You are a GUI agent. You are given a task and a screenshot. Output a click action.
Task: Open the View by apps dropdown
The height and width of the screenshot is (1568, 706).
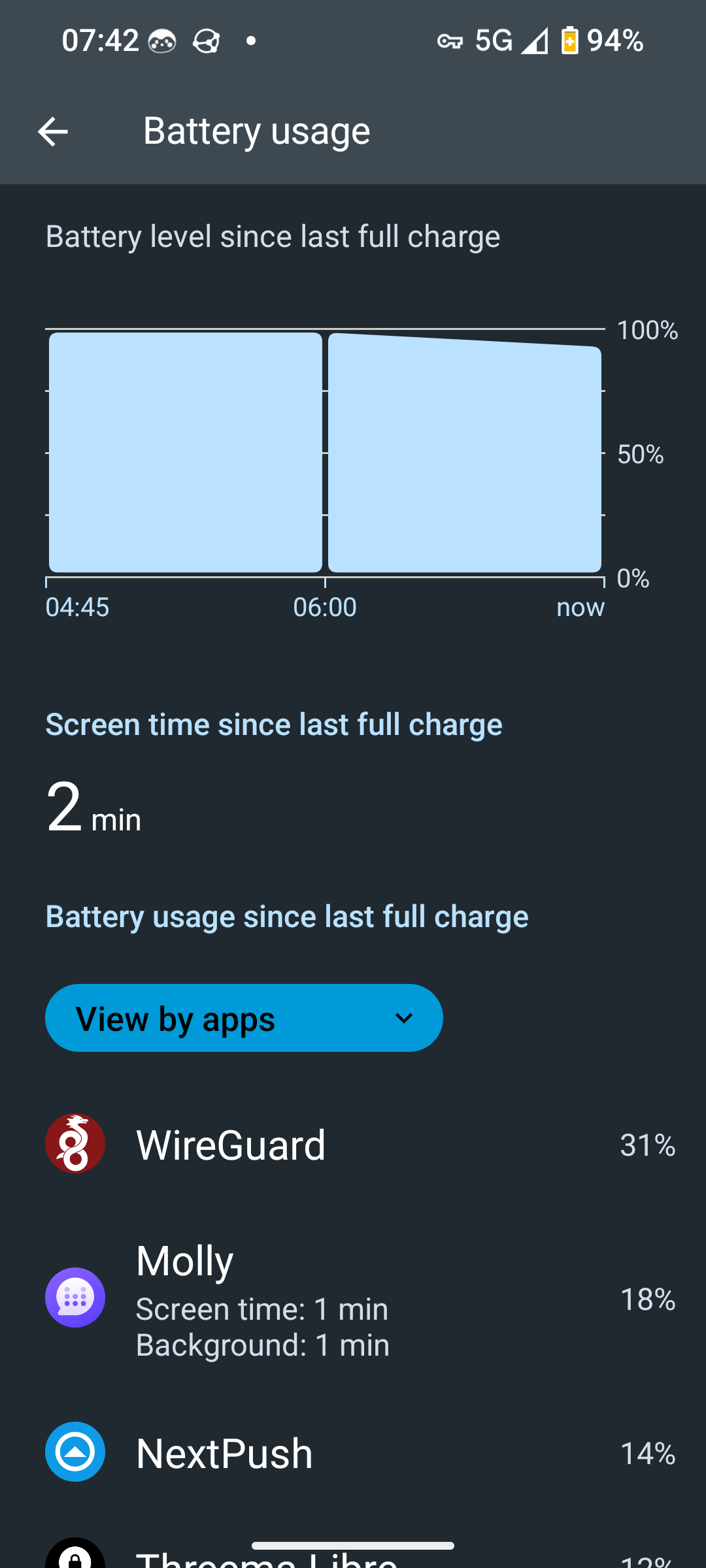click(x=244, y=1018)
